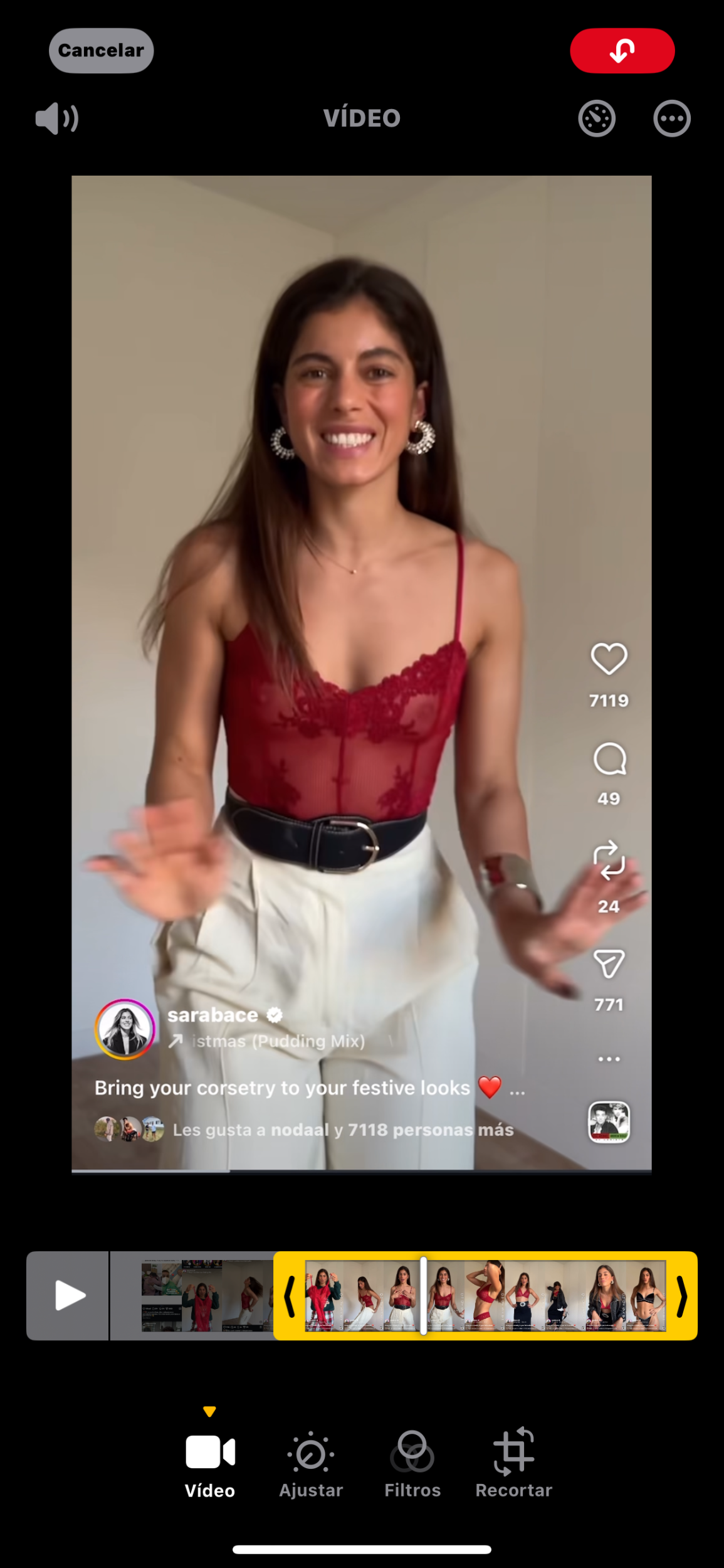Play the video preview

coord(68,1295)
